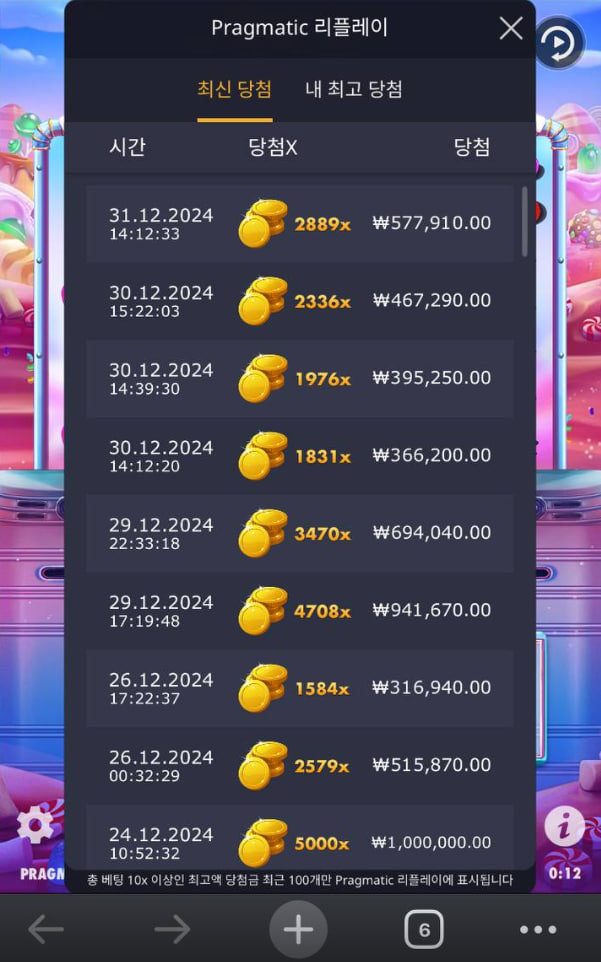Viewport: 601px width, 962px height.
Task: Open the 2889x win replay row
Action: (x=300, y=223)
